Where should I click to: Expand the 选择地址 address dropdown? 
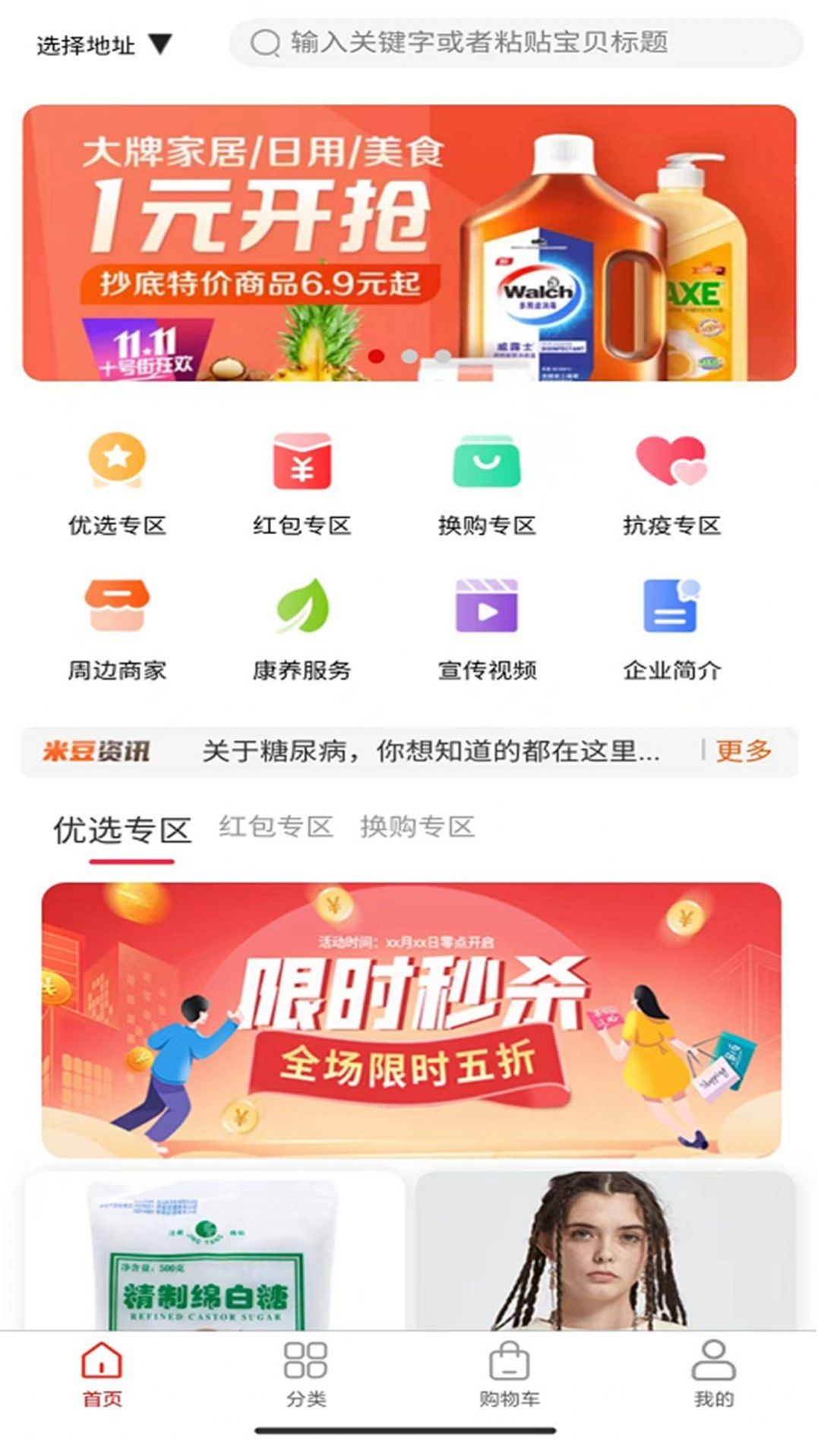click(x=103, y=44)
